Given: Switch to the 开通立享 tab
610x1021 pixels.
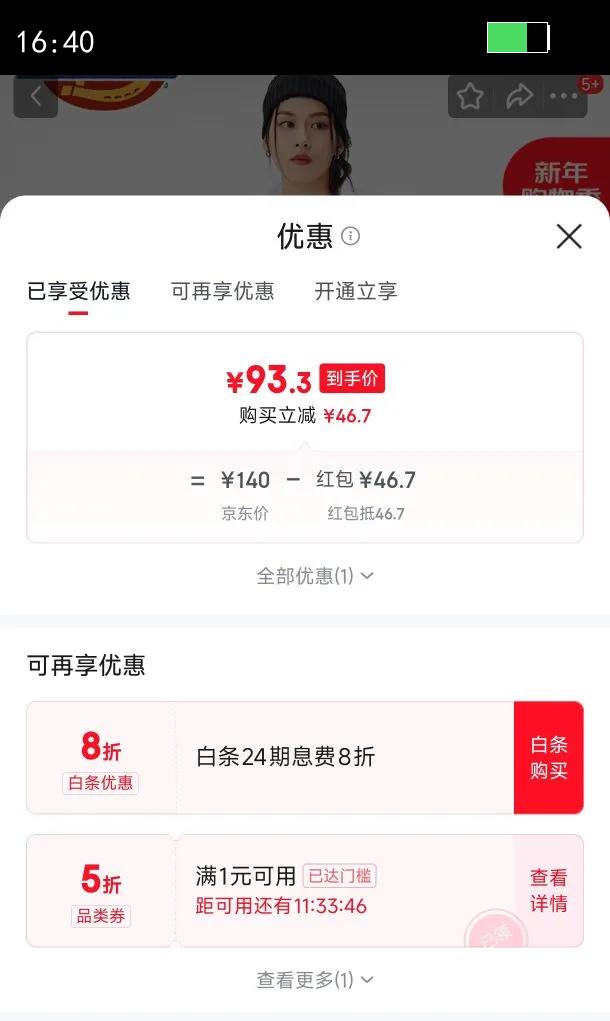Looking at the screenshot, I should tap(356, 291).
